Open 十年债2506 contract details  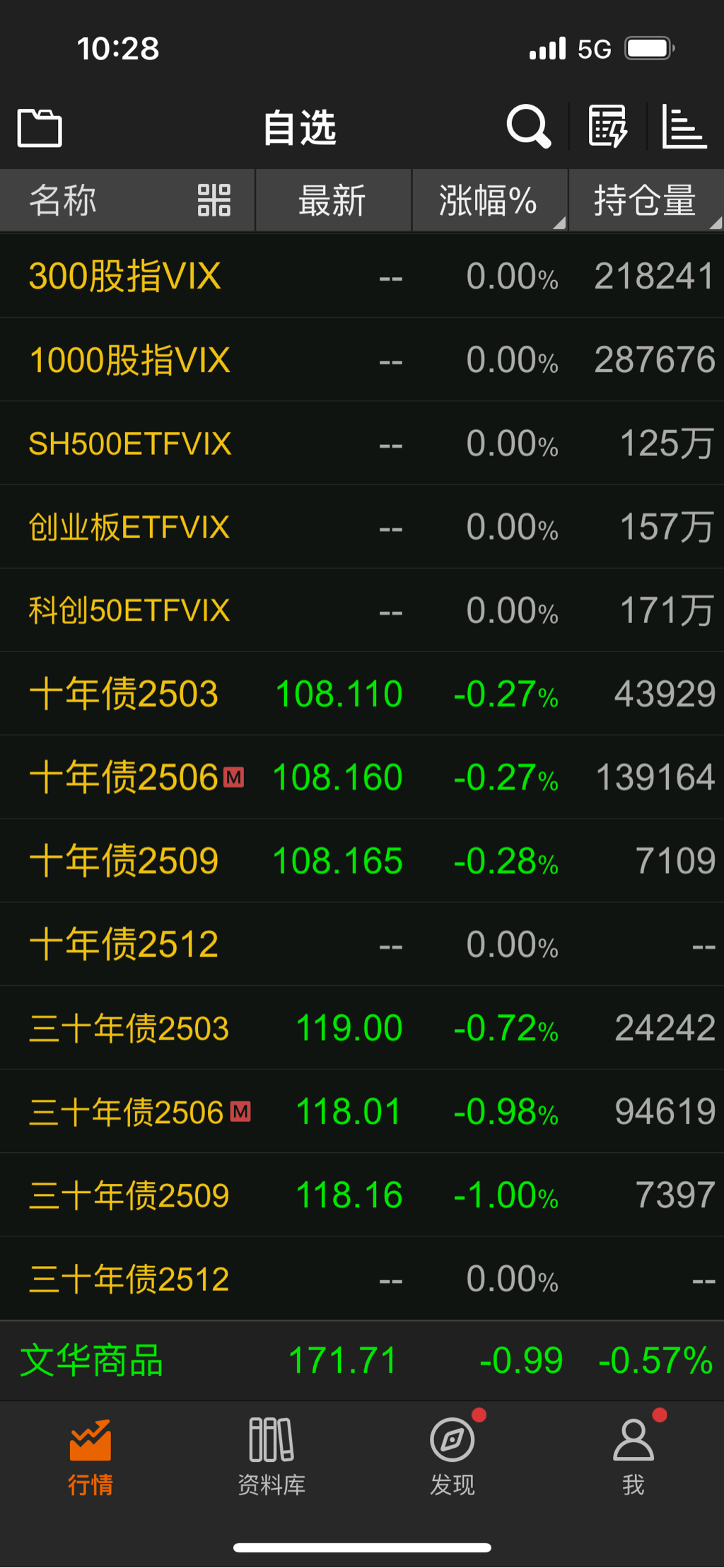[124, 778]
